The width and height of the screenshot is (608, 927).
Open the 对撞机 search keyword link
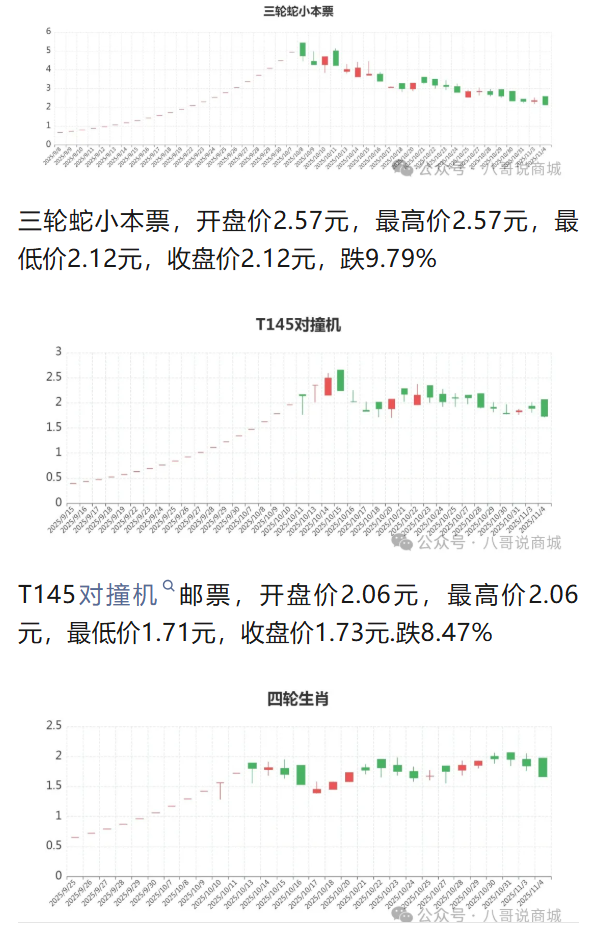pos(119,596)
